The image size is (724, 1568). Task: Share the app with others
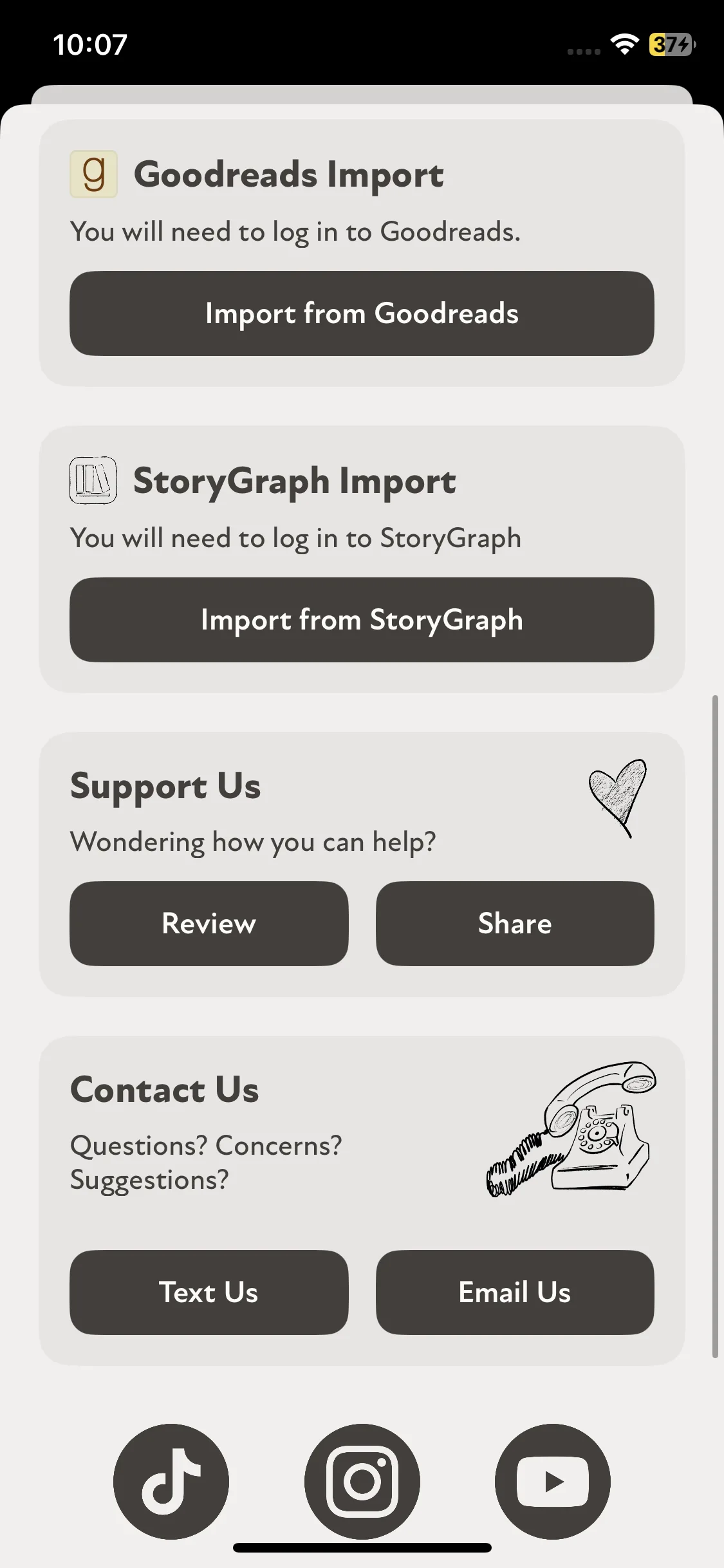(x=515, y=924)
